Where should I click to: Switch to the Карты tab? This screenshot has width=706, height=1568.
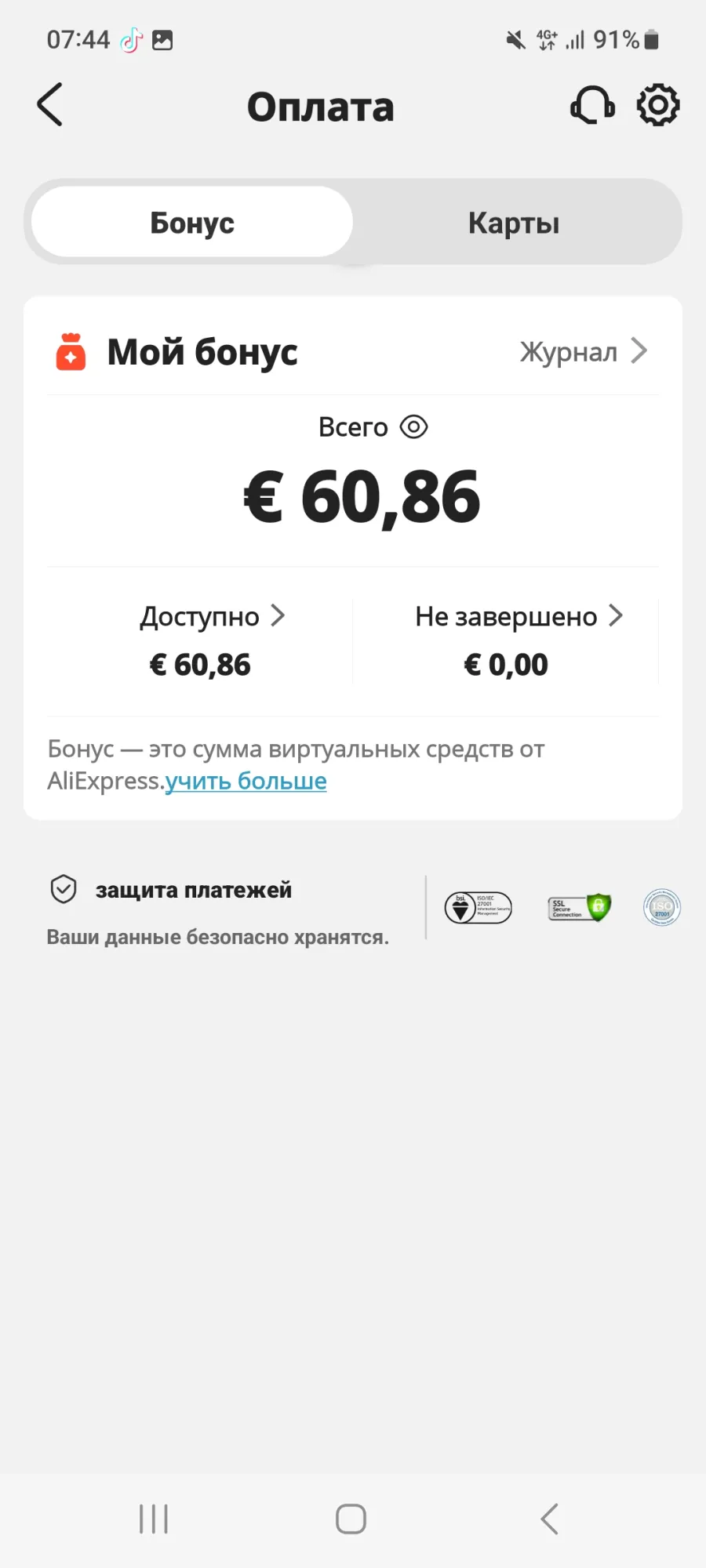(x=514, y=223)
